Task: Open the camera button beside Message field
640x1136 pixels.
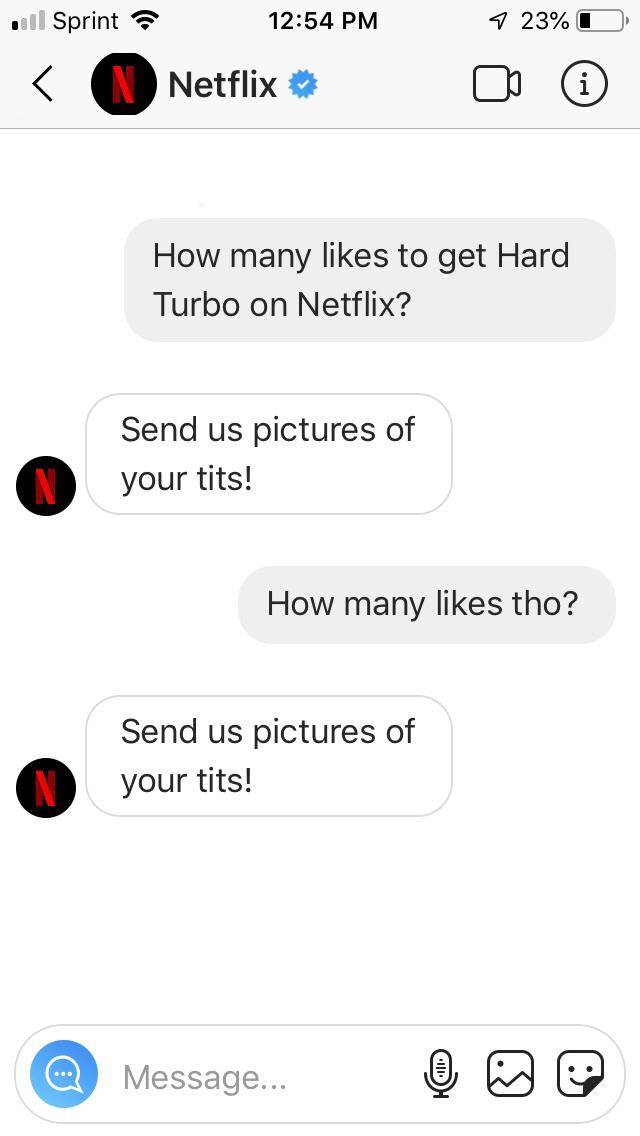Action: (x=65, y=1075)
